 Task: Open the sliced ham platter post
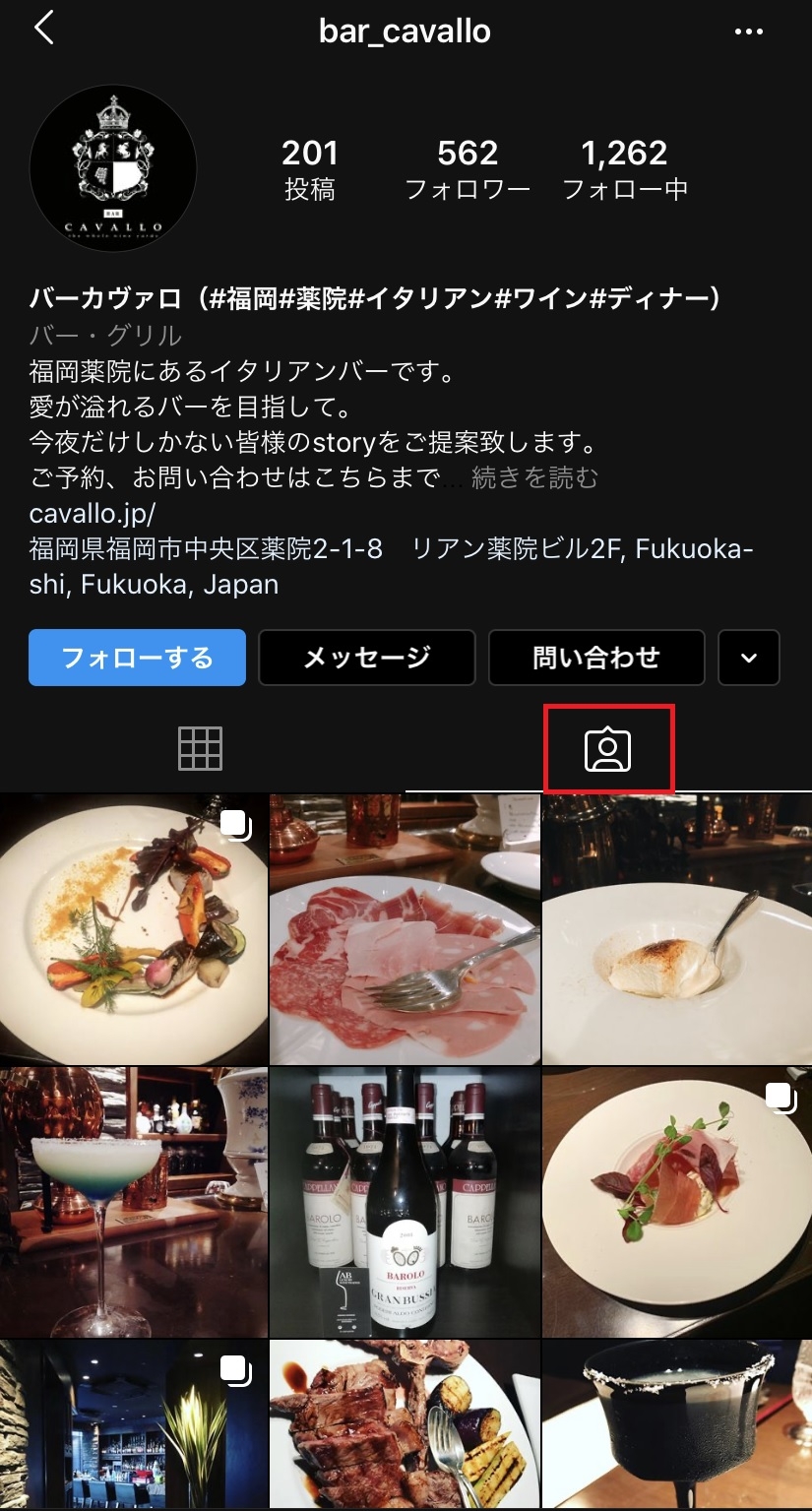(405, 928)
